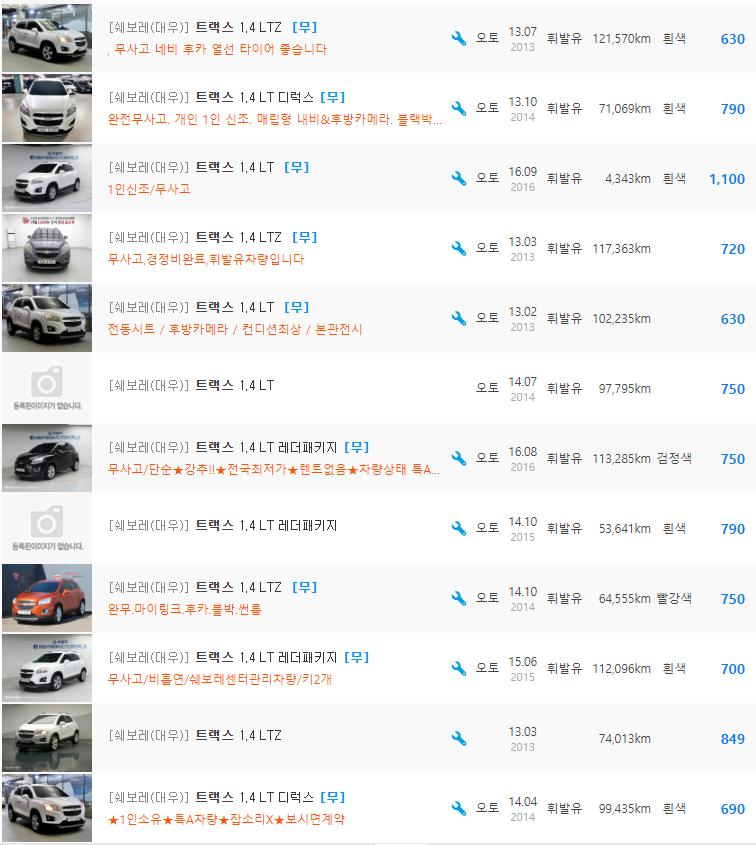The height and width of the screenshot is (845, 756).
Task: Click the wrench icon on the 1,100 priced listing
Action: [458, 177]
